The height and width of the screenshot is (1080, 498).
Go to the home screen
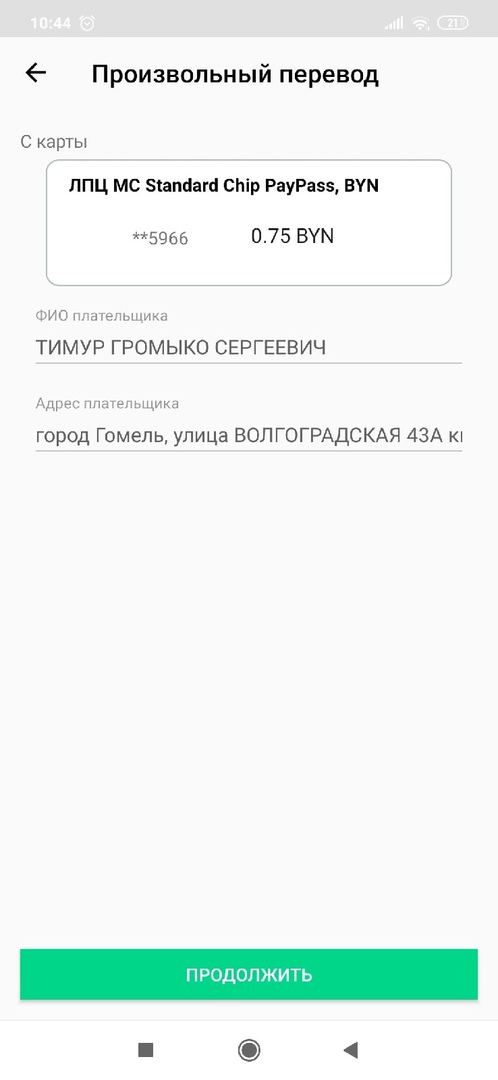249,1050
